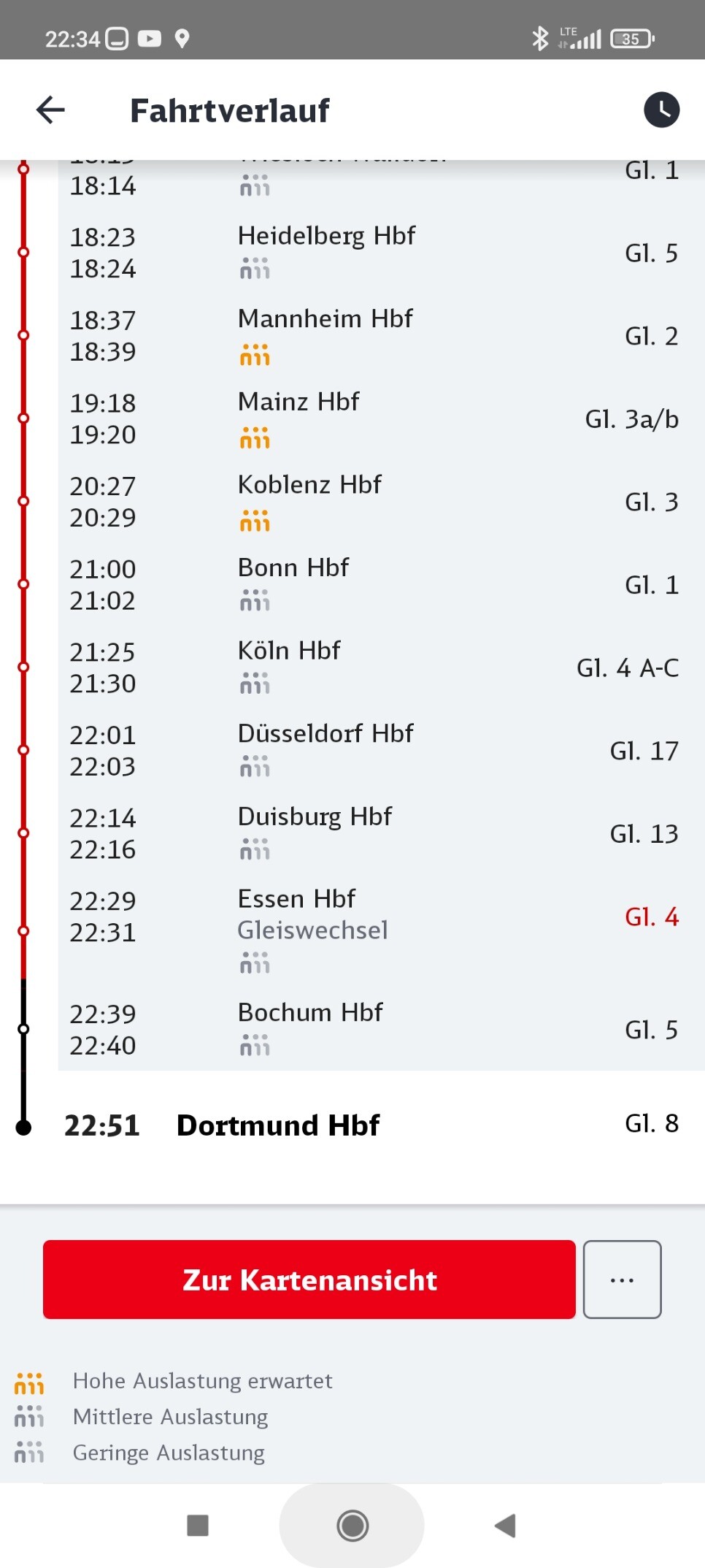Go back from the Fahrtverlauf screen

click(x=50, y=110)
